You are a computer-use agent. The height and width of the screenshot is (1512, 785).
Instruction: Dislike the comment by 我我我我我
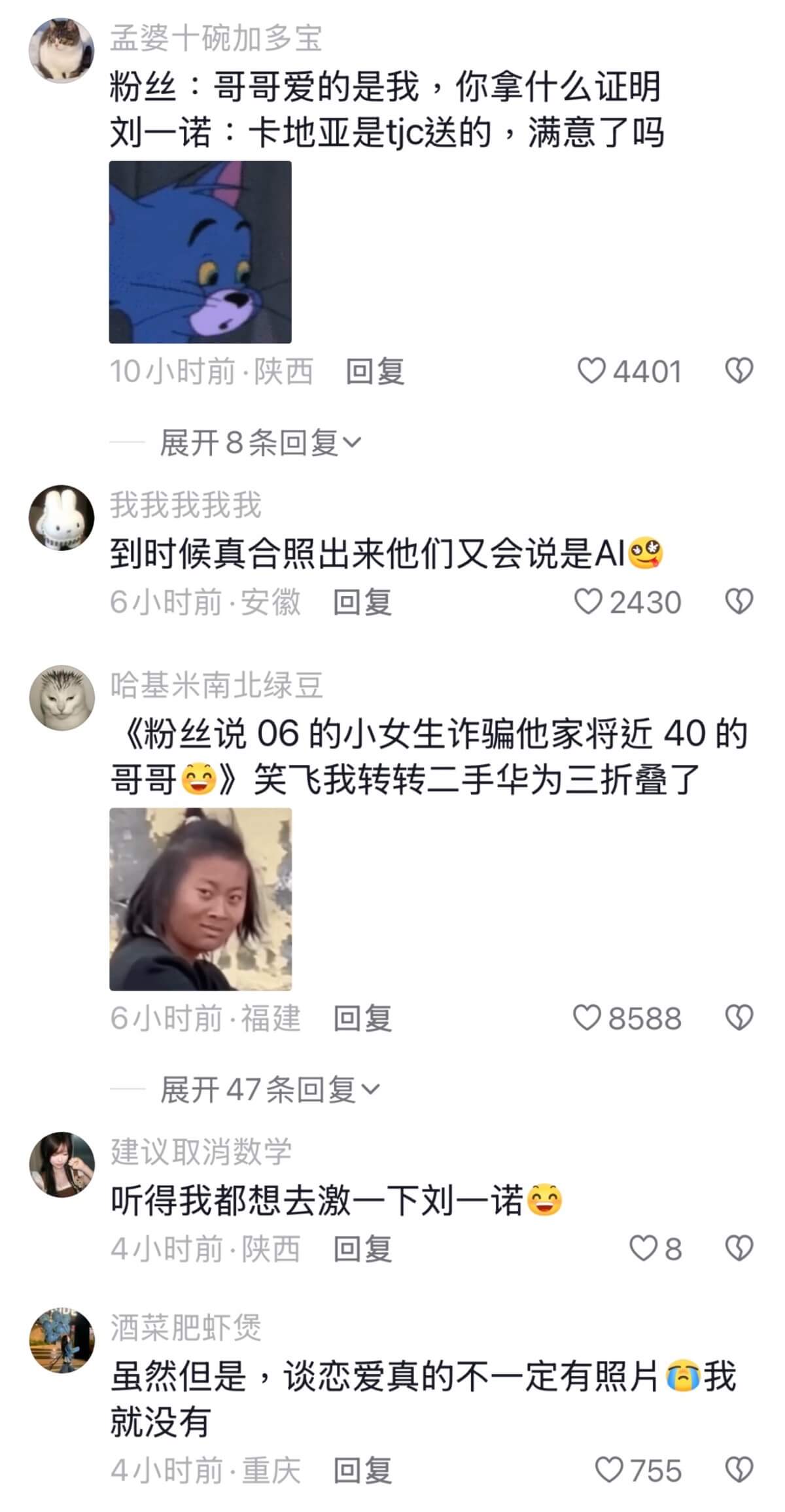tap(739, 602)
